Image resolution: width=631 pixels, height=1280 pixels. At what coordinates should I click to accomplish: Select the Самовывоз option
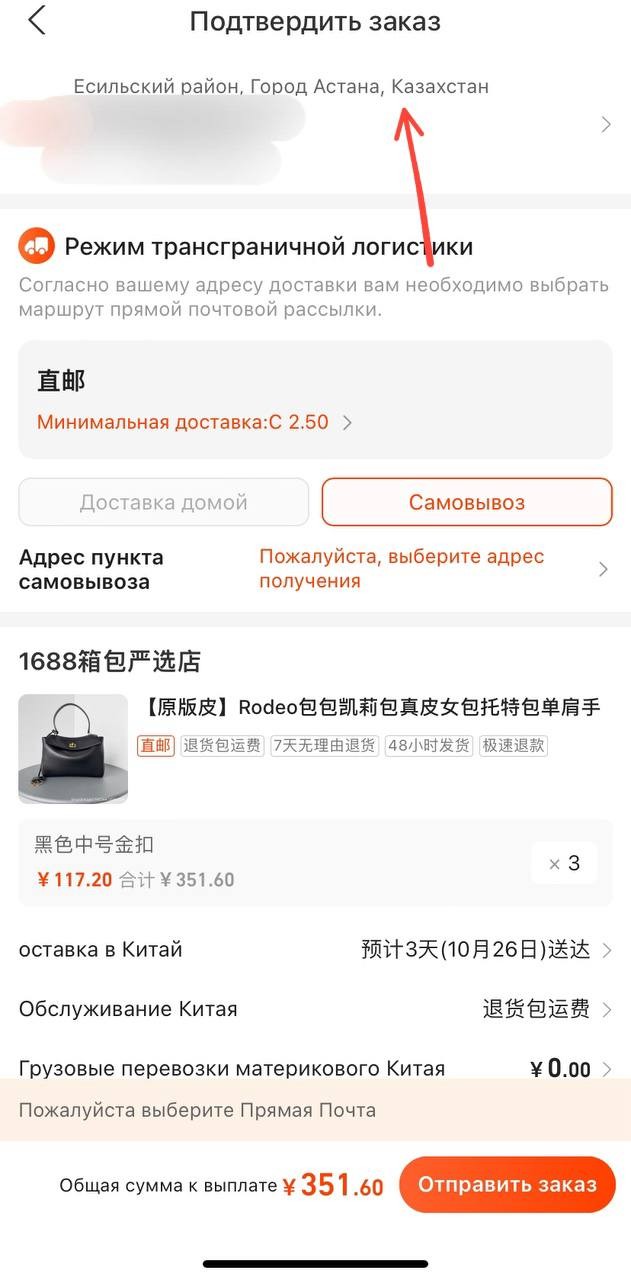[466, 502]
